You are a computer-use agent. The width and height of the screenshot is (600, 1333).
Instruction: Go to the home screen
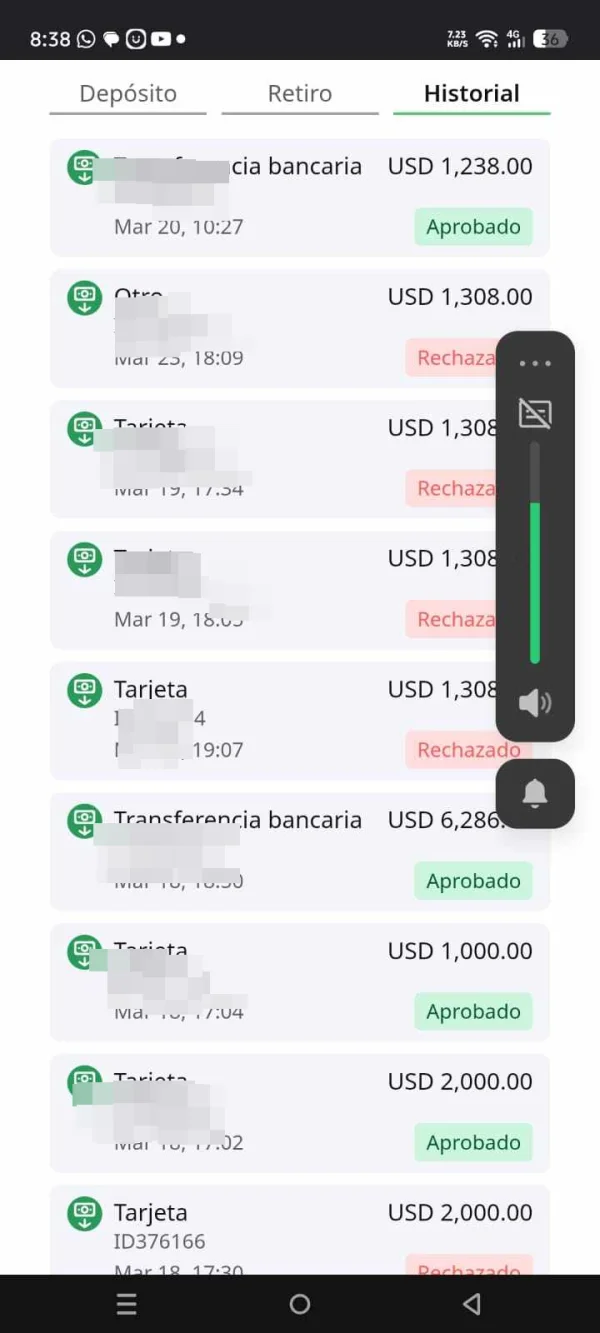click(300, 1304)
